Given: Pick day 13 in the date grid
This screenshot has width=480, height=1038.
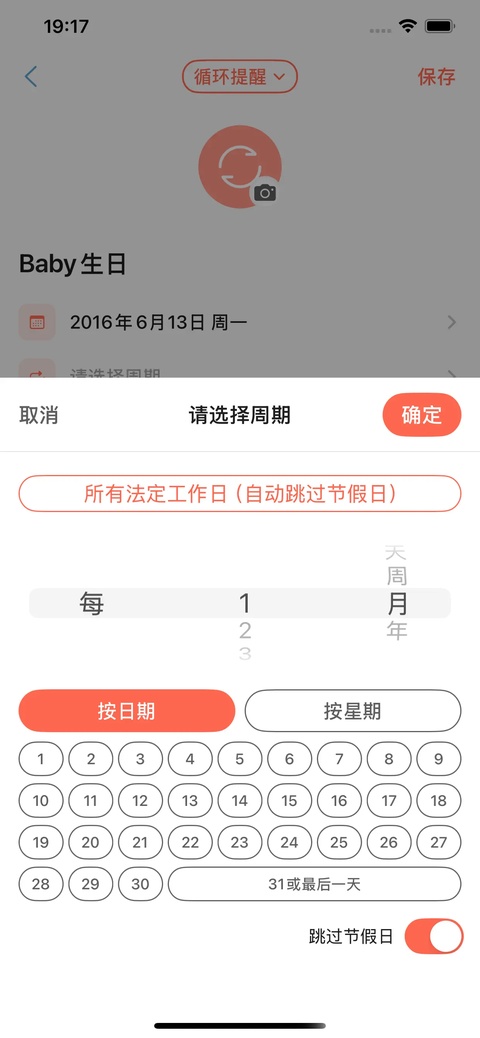Looking at the screenshot, I should pyautogui.click(x=190, y=800).
